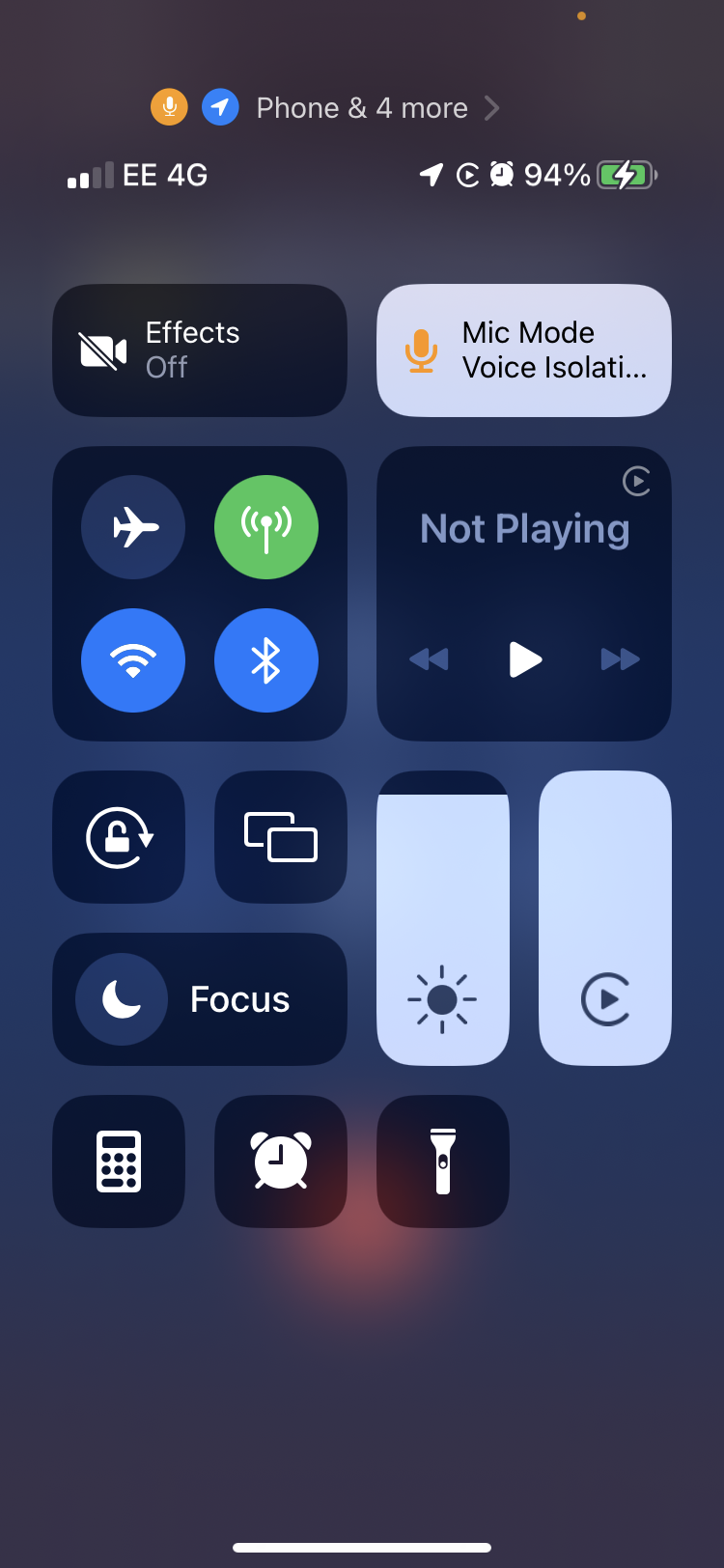Toggle the orientation lock control
The image size is (724, 1568).
(x=119, y=837)
